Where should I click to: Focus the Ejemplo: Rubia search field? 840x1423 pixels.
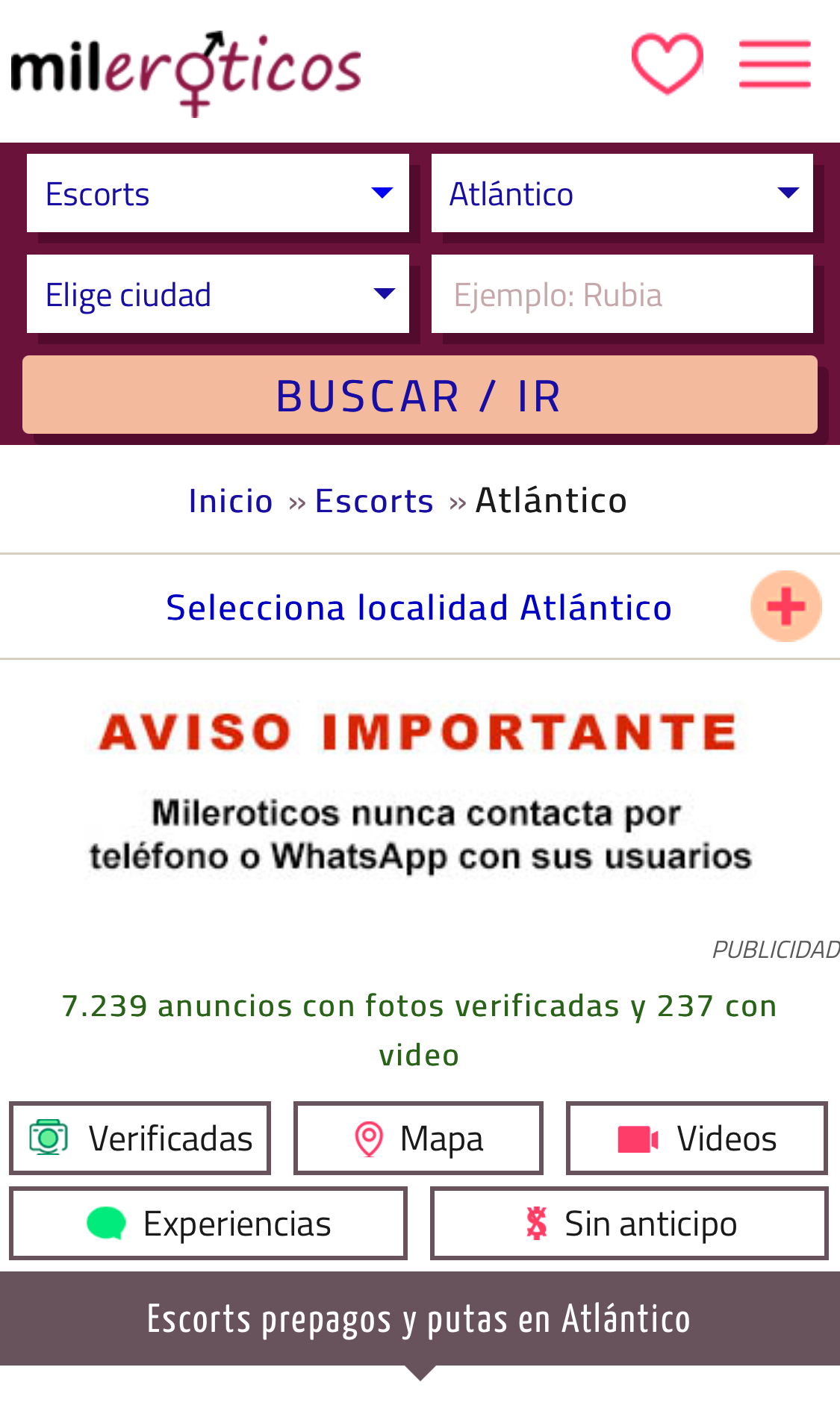coord(622,294)
